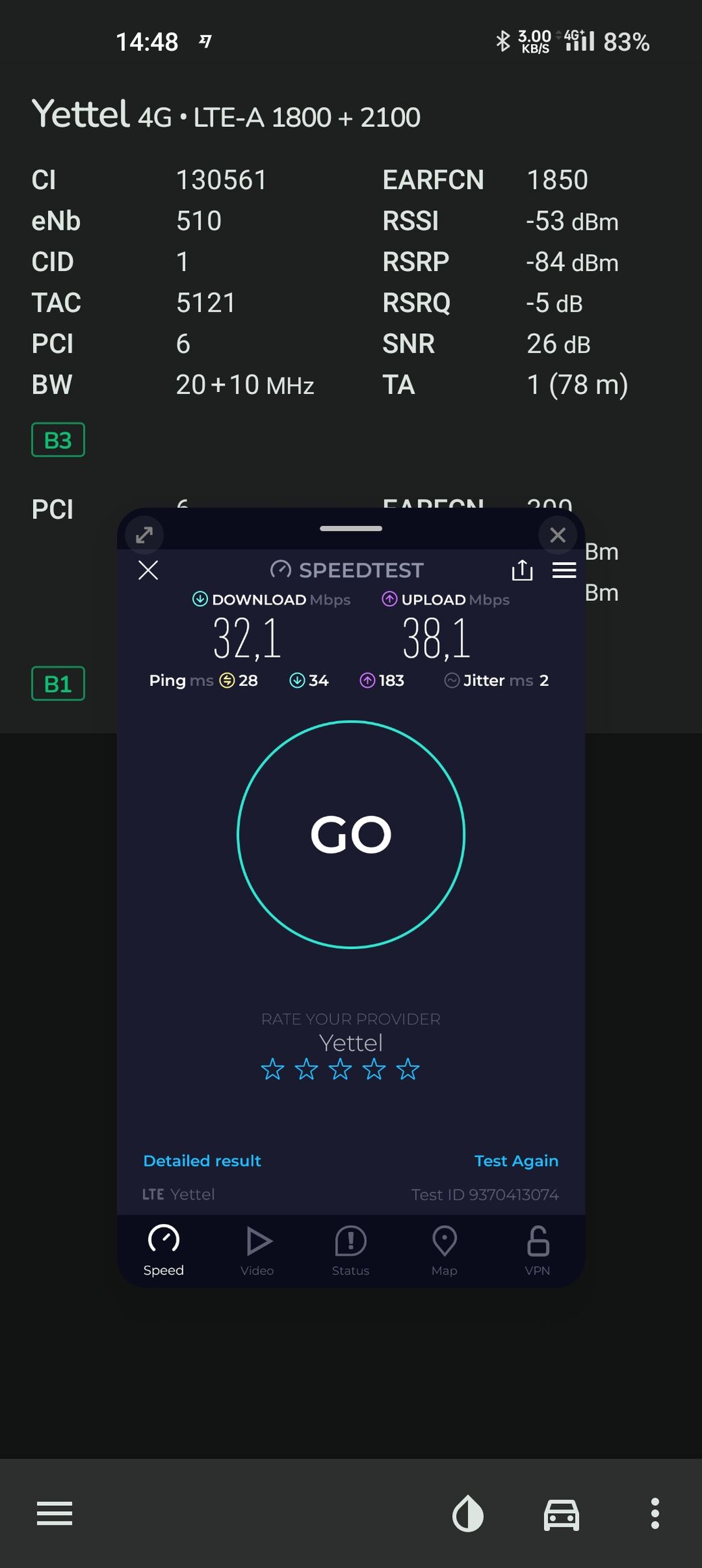
Task: Tap Test Again
Action: click(516, 1160)
